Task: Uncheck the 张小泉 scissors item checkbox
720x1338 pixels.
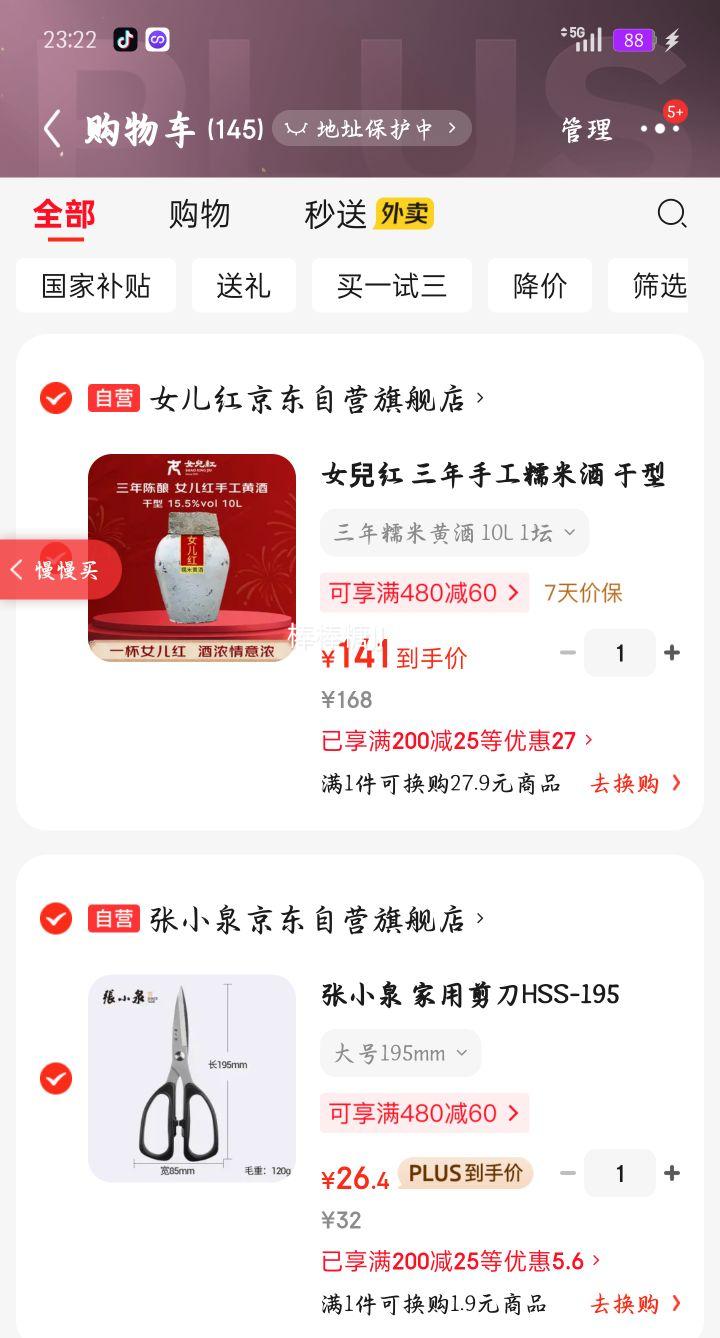Action: click(55, 1078)
